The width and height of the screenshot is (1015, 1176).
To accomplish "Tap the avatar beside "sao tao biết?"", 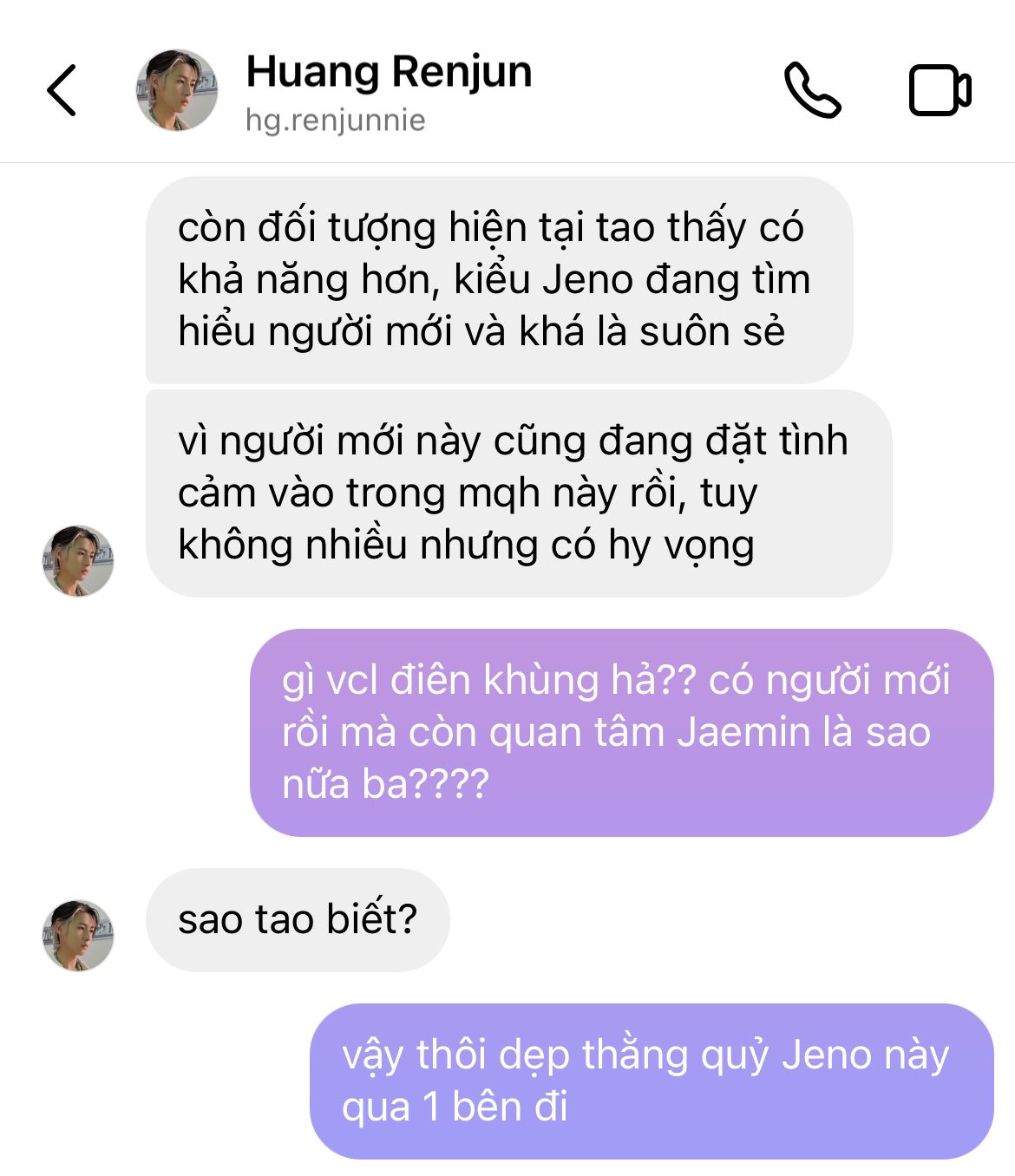I will coord(78,935).
